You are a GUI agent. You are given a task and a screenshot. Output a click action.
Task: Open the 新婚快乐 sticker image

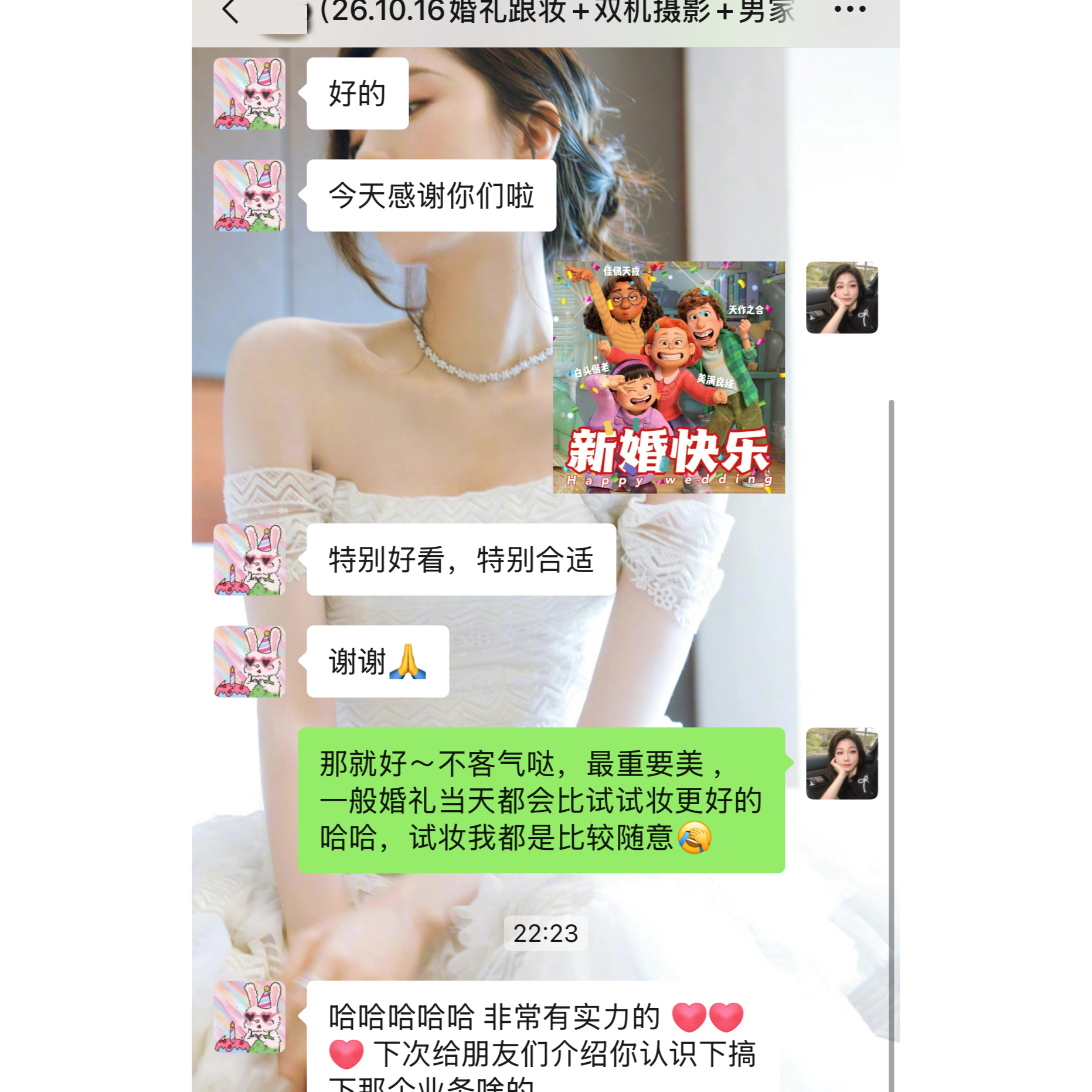click(x=668, y=377)
